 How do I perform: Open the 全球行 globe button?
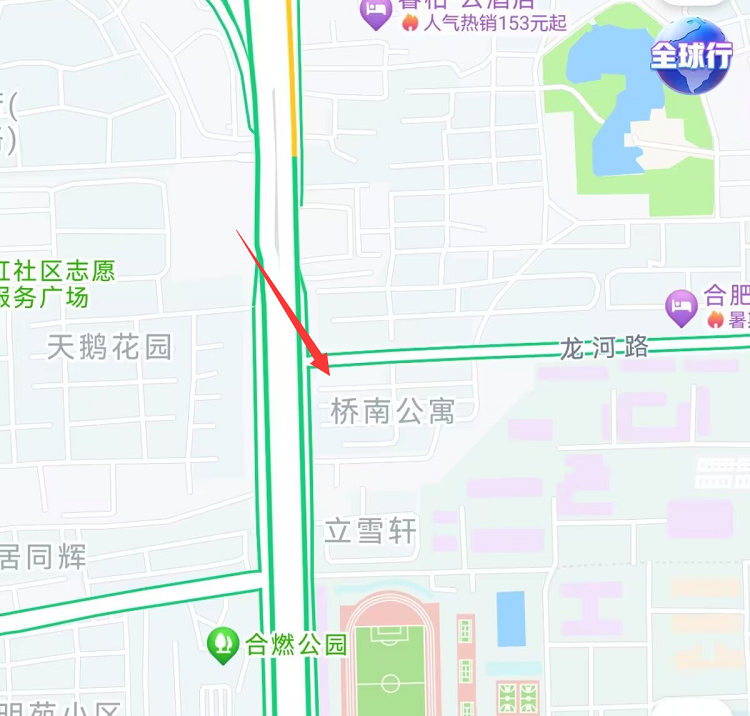pyautogui.click(x=691, y=56)
